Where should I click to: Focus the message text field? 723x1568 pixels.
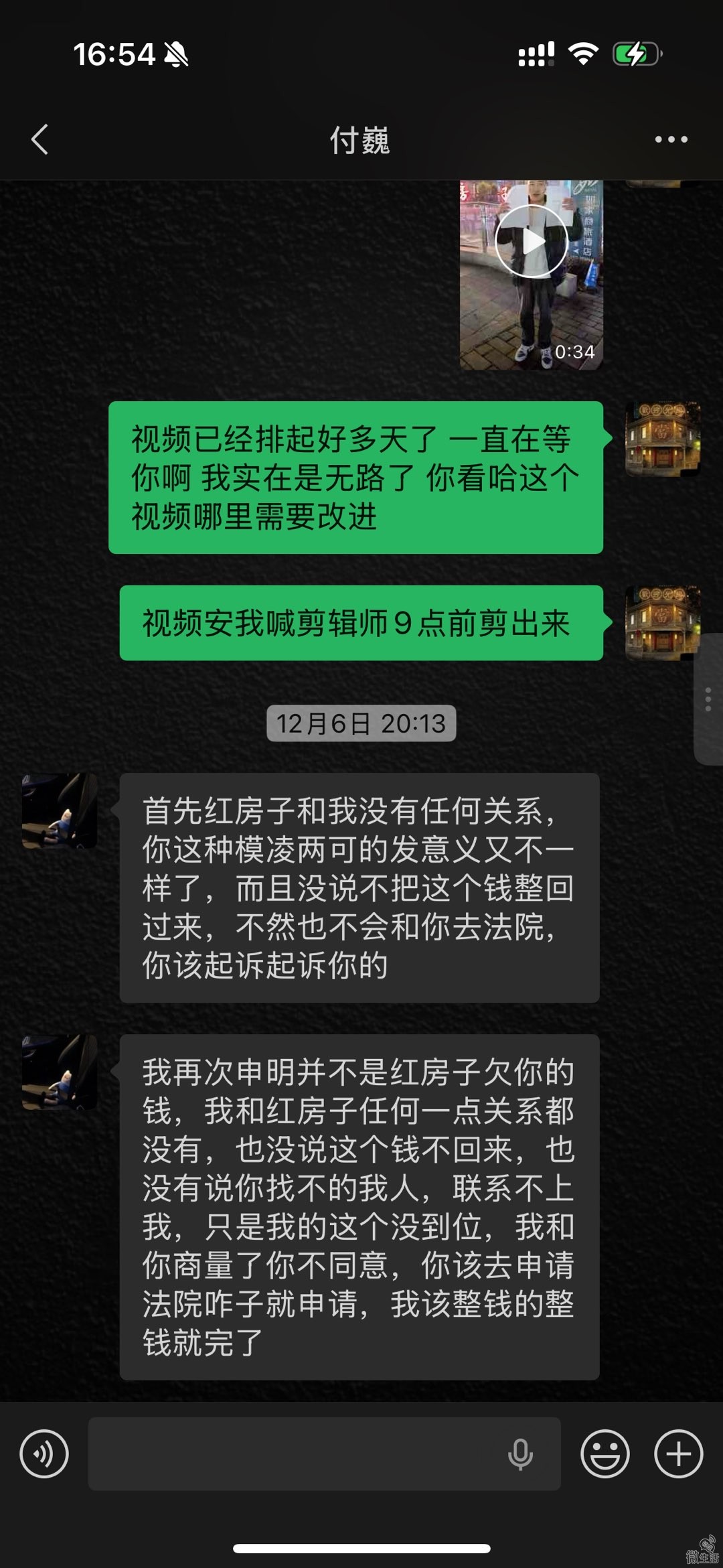295,1454
